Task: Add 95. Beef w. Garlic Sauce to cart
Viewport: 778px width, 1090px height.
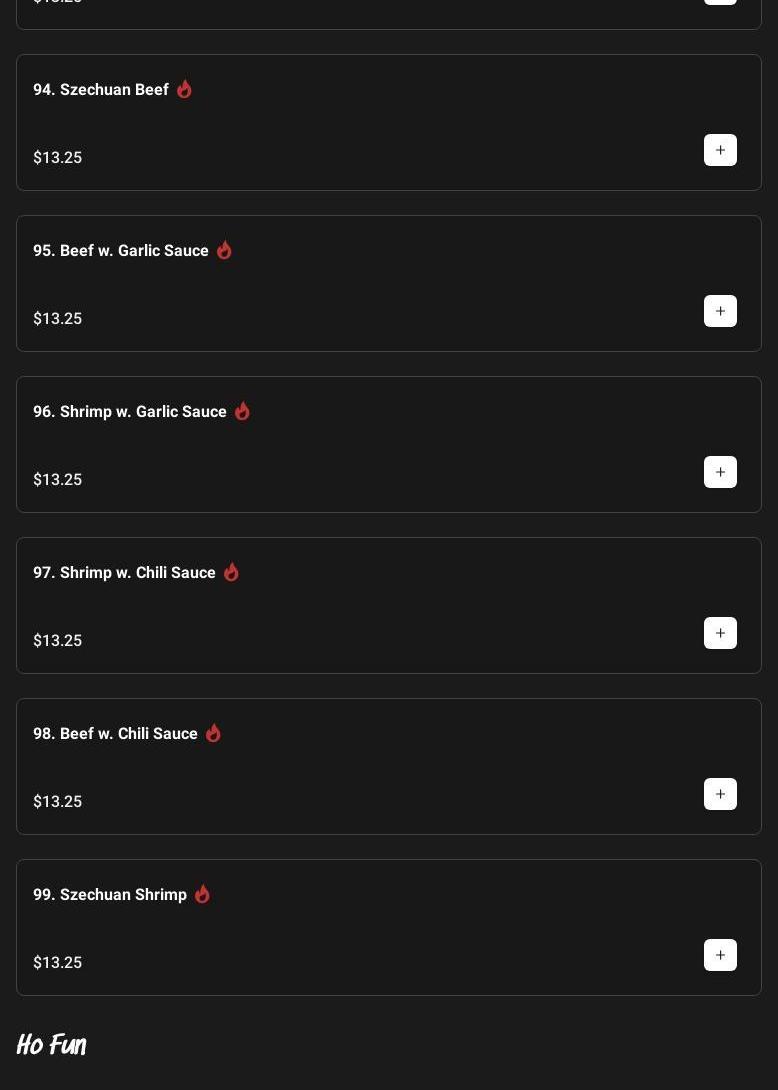Action: 720,311
